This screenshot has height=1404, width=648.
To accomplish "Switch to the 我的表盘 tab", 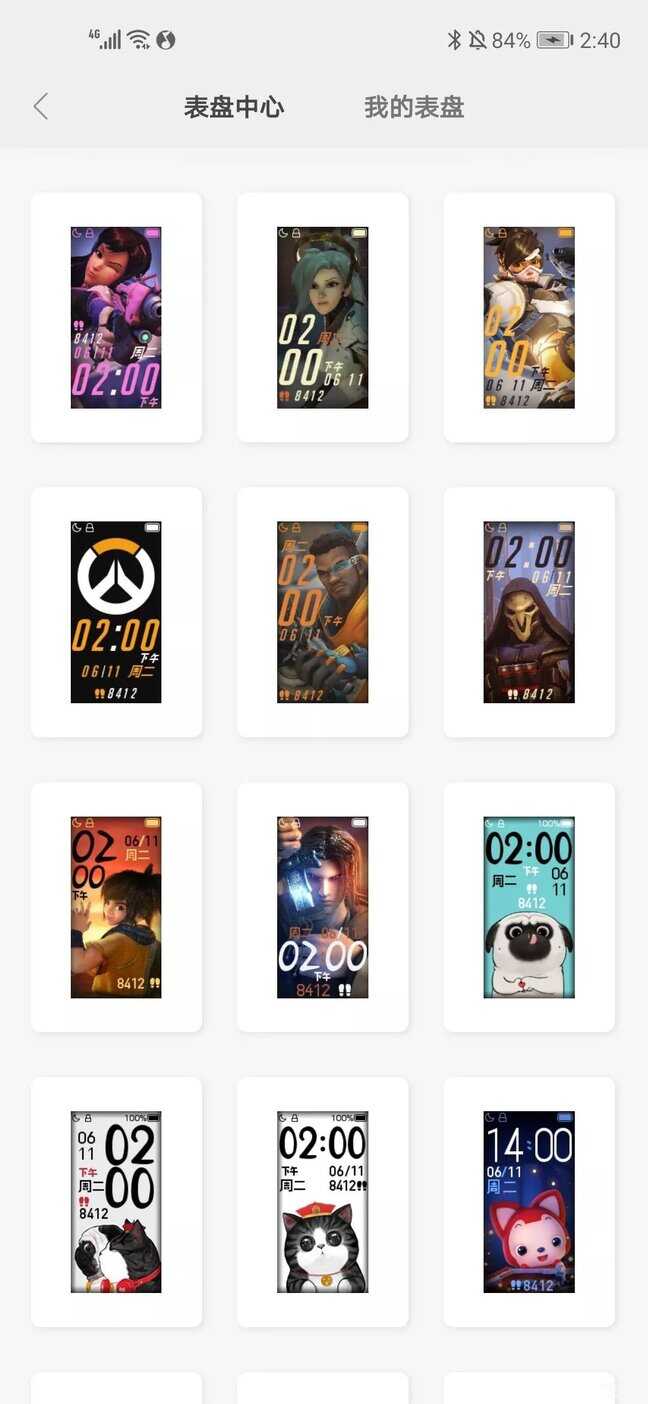I will 414,107.
